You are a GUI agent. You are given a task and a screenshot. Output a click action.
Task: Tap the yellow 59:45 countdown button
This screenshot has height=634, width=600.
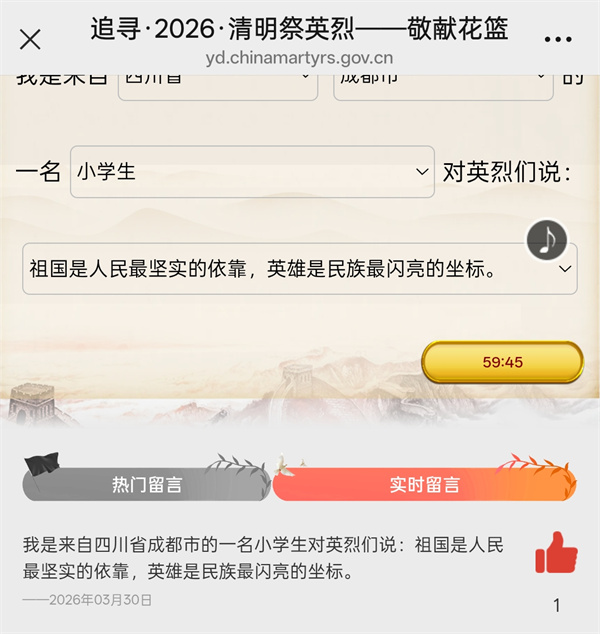point(502,362)
